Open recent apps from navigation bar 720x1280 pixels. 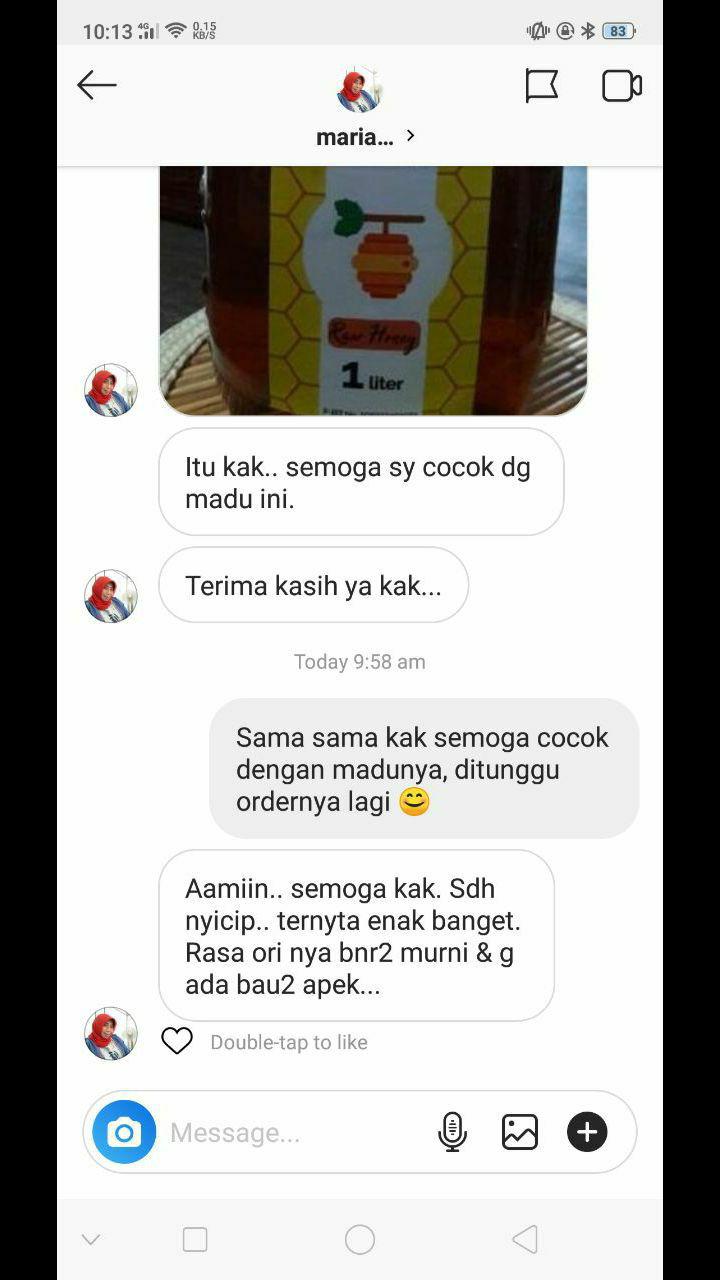(x=195, y=1240)
